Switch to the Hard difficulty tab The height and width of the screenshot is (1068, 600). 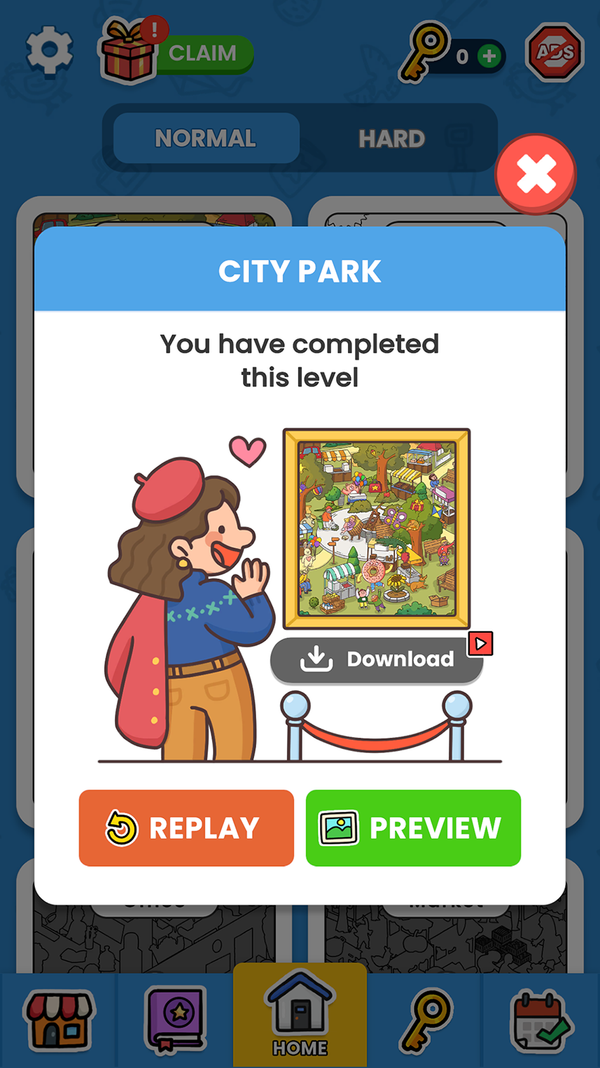click(x=392, y=138)
